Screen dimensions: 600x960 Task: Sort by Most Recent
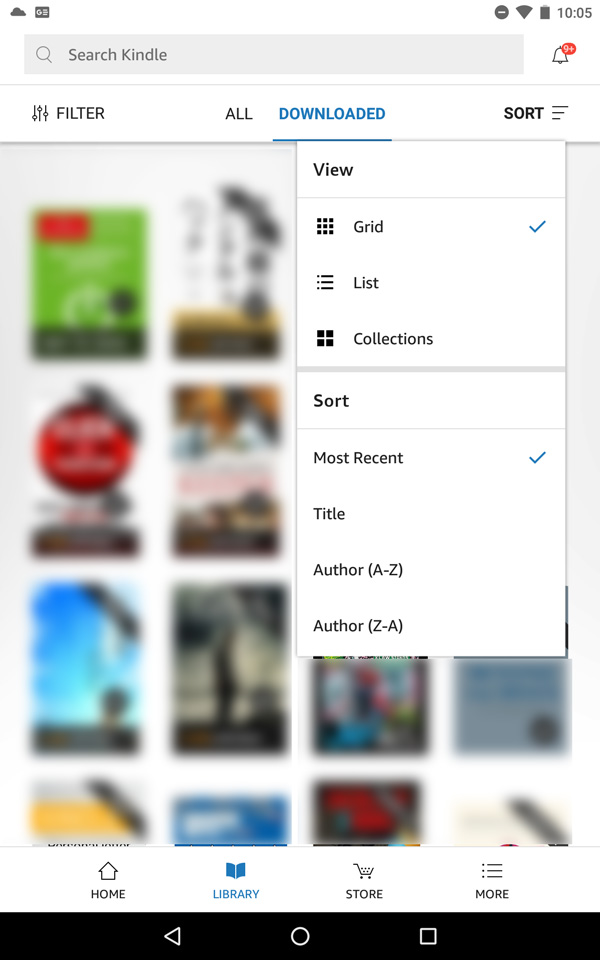coord(430,458)
